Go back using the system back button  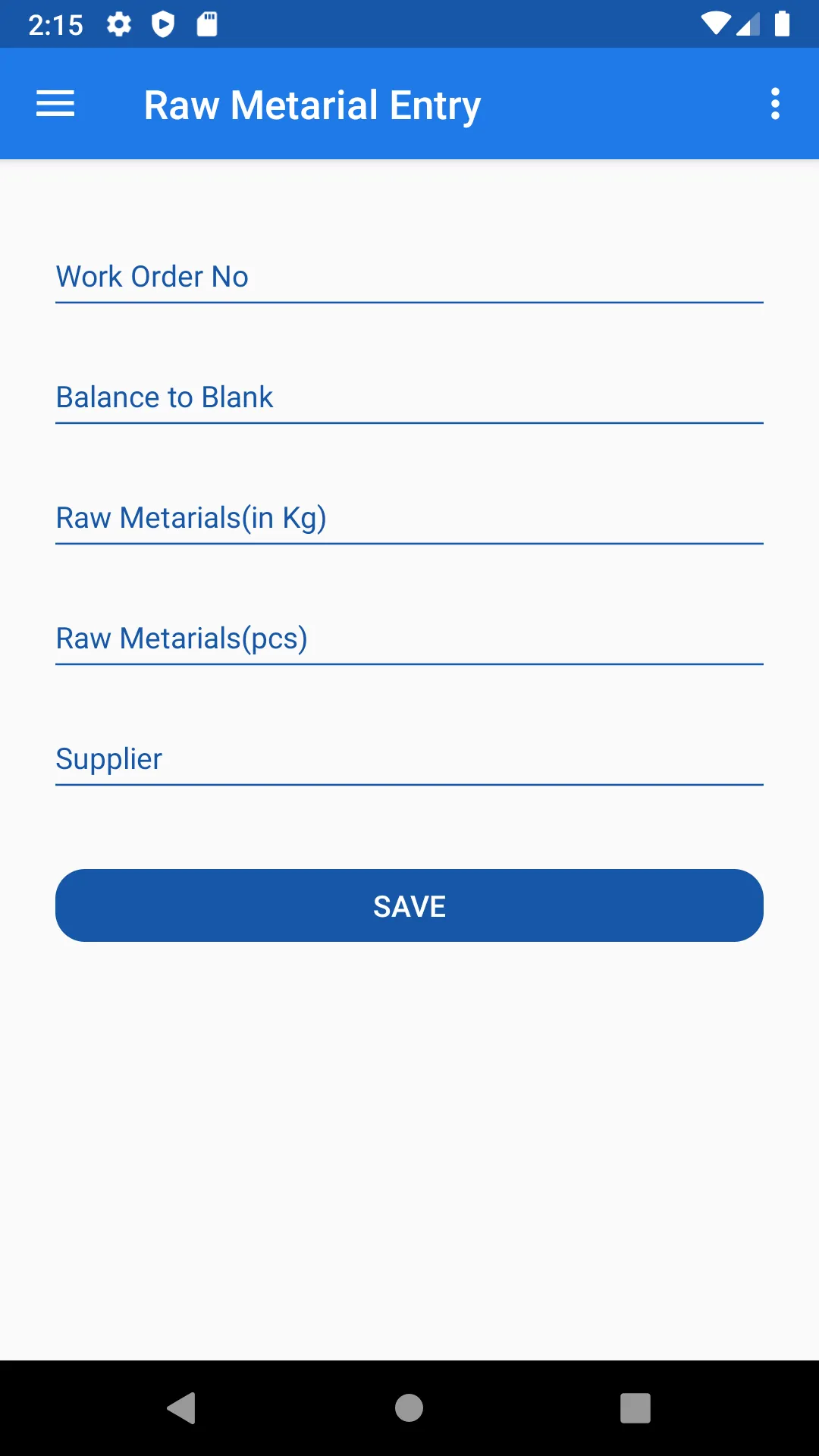pyautogui.click(x=182, y=1408)
